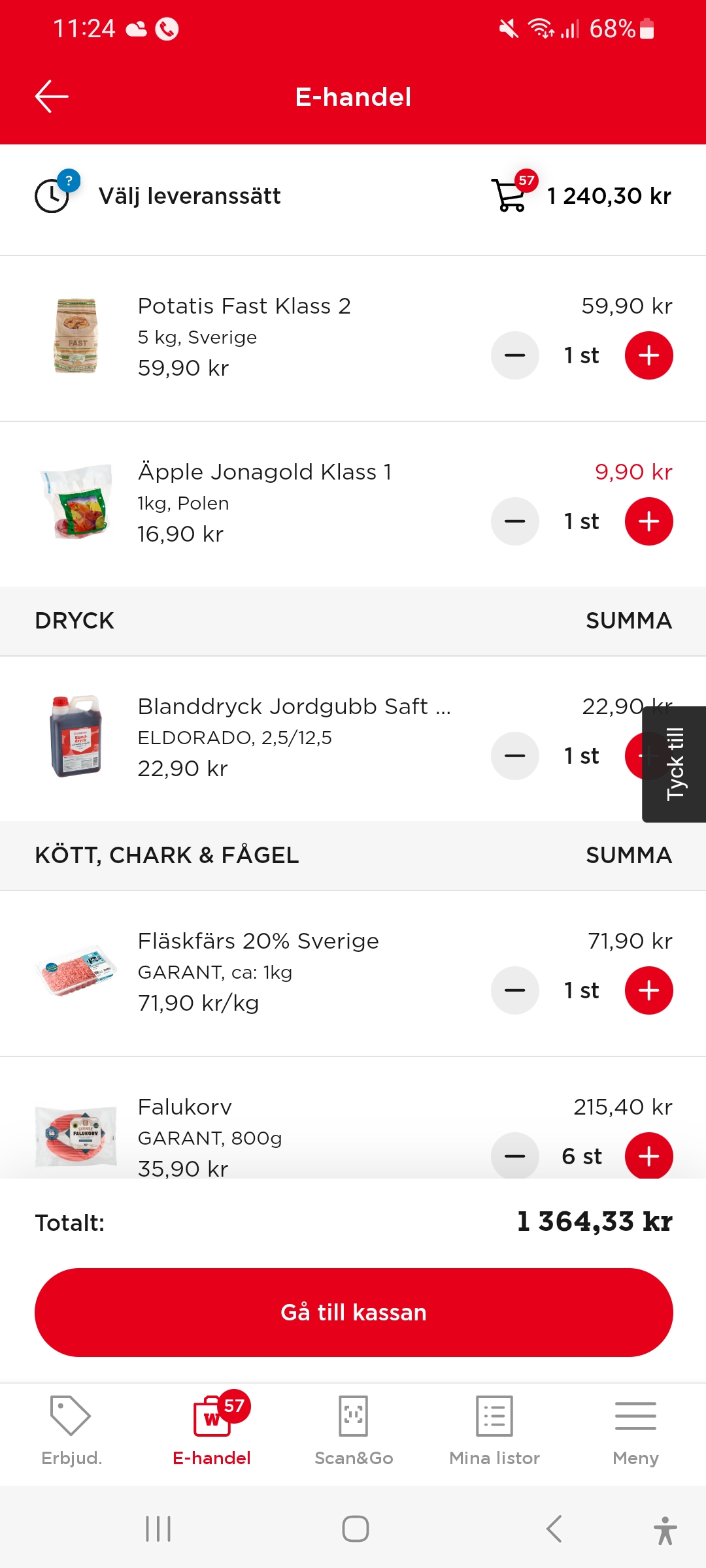Add one more Äpple Jonagold Klass 1
This screenshot has height=1568, width=706.
tap(648, 521)
